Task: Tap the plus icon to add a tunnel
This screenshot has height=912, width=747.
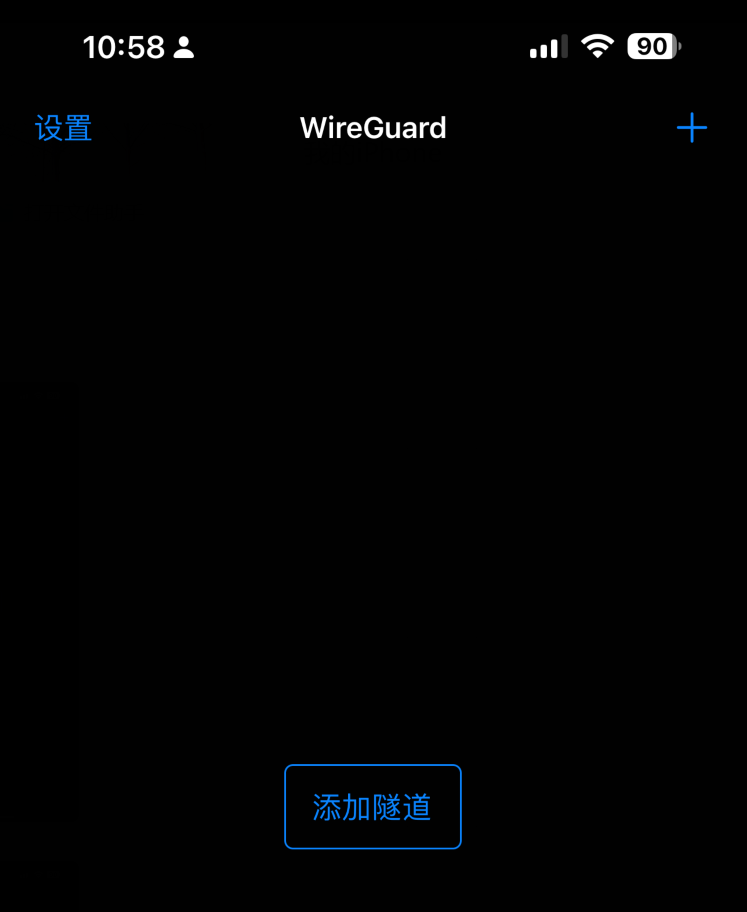Action: point(691,128)
